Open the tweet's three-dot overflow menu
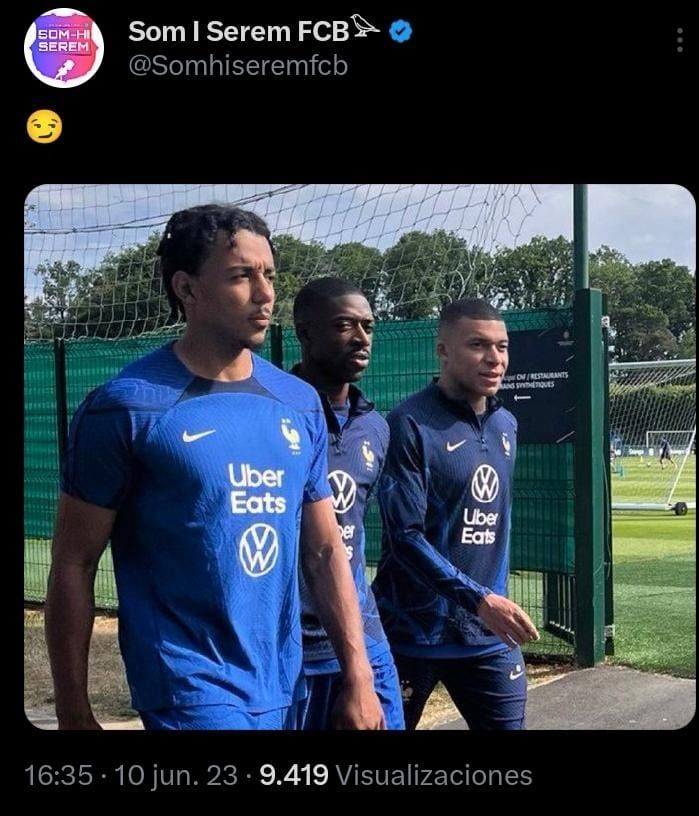 point(680,40)
